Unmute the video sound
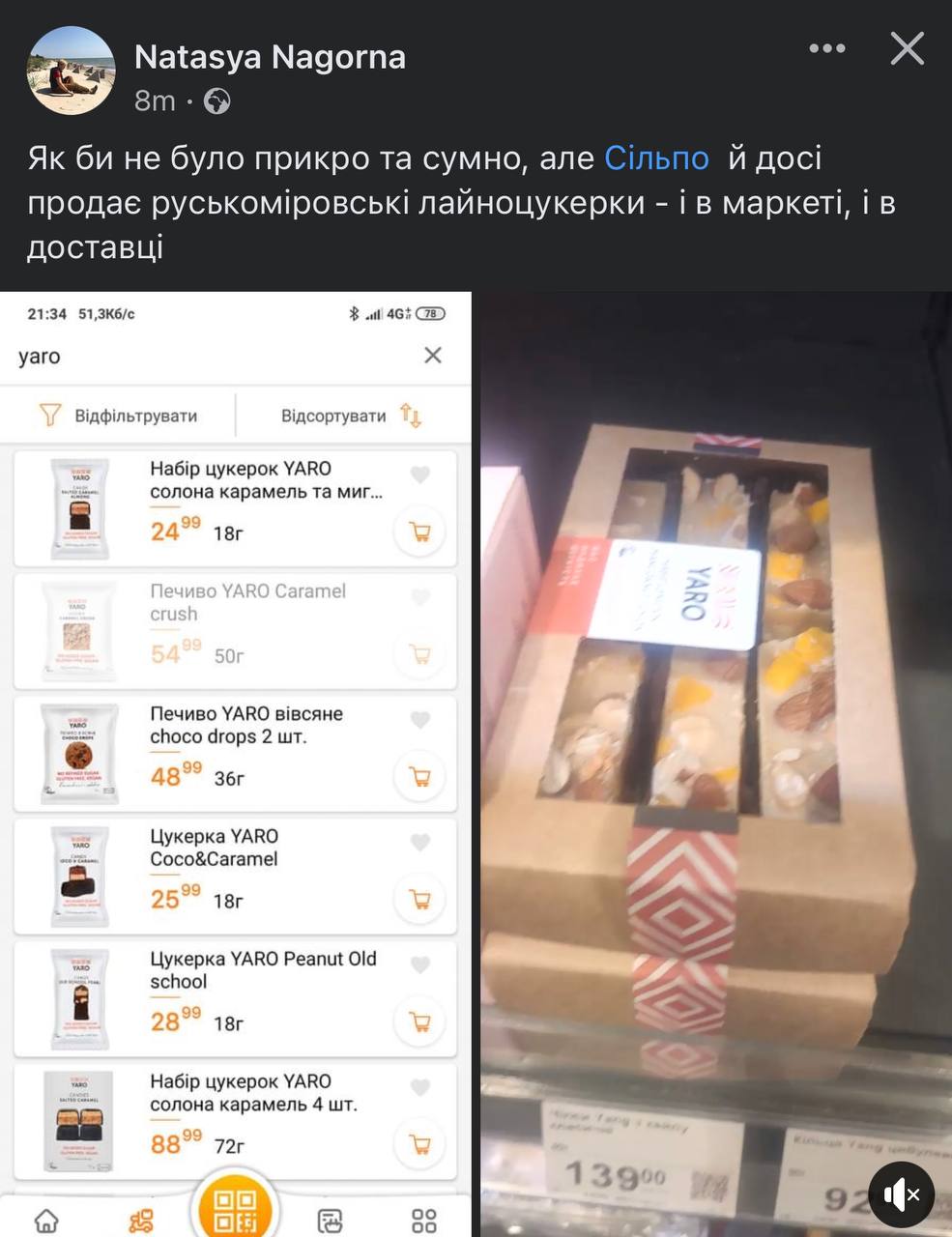Viewport: 952px width, 1237px height. tap(901, 1194)
